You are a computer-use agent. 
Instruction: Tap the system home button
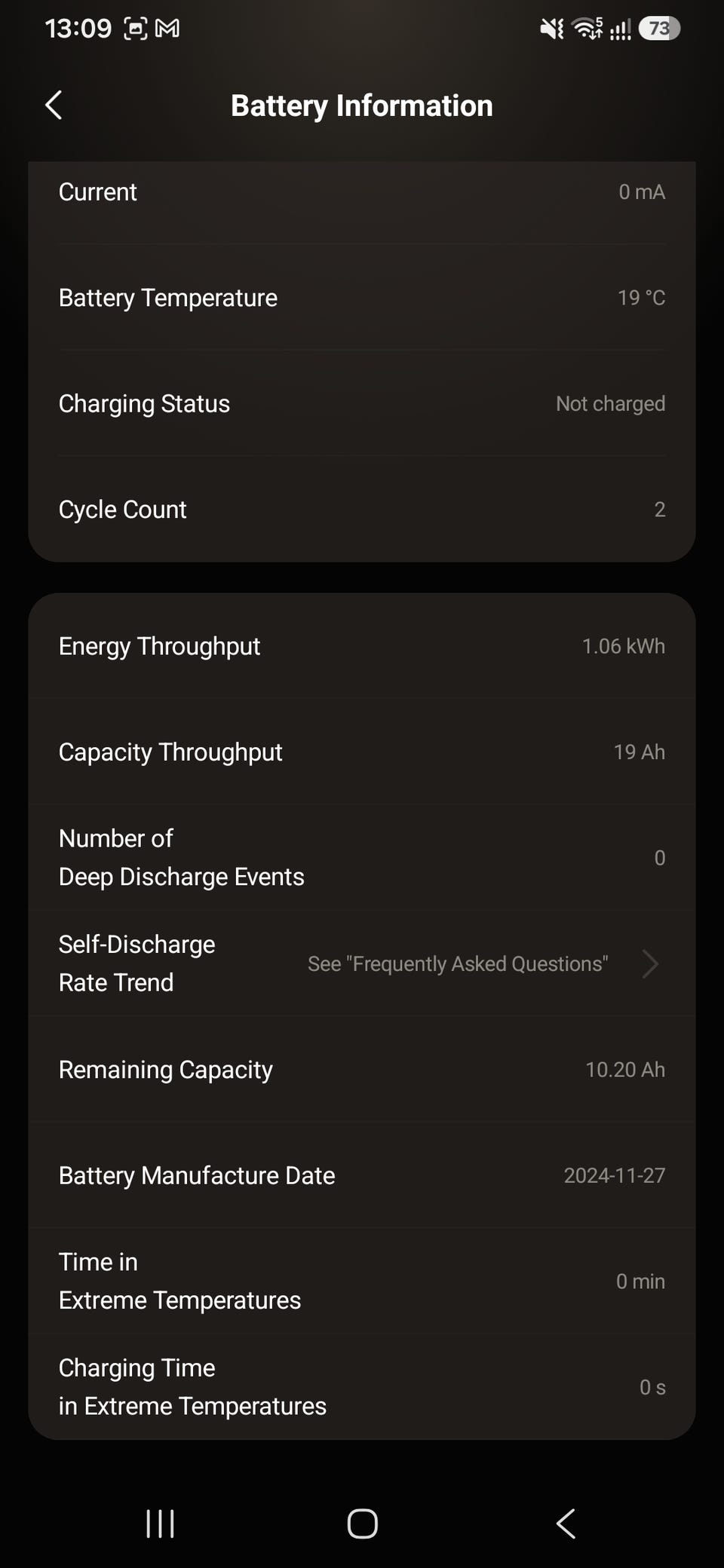[362, 1524]
